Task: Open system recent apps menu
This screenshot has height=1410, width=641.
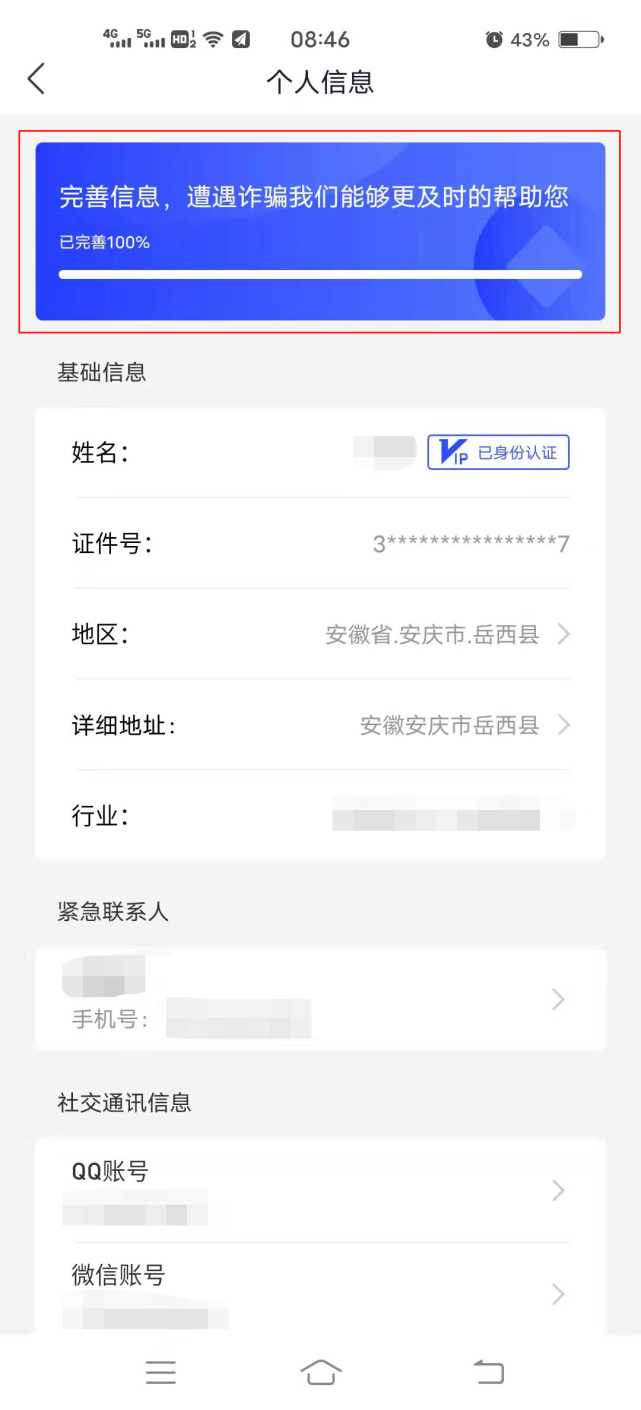Action: (160, 1373)
